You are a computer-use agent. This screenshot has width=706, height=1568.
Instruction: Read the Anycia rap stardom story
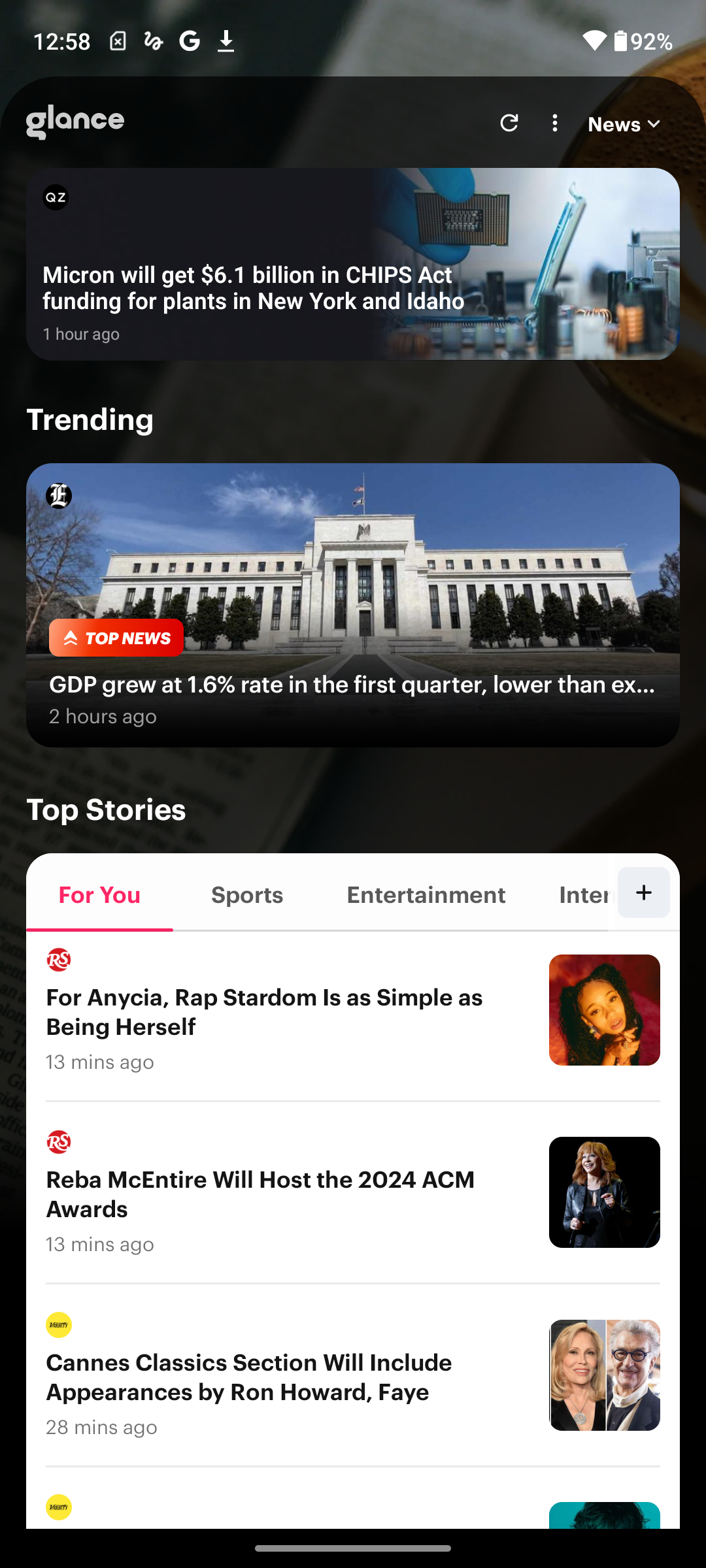[x=264, y=1012]
